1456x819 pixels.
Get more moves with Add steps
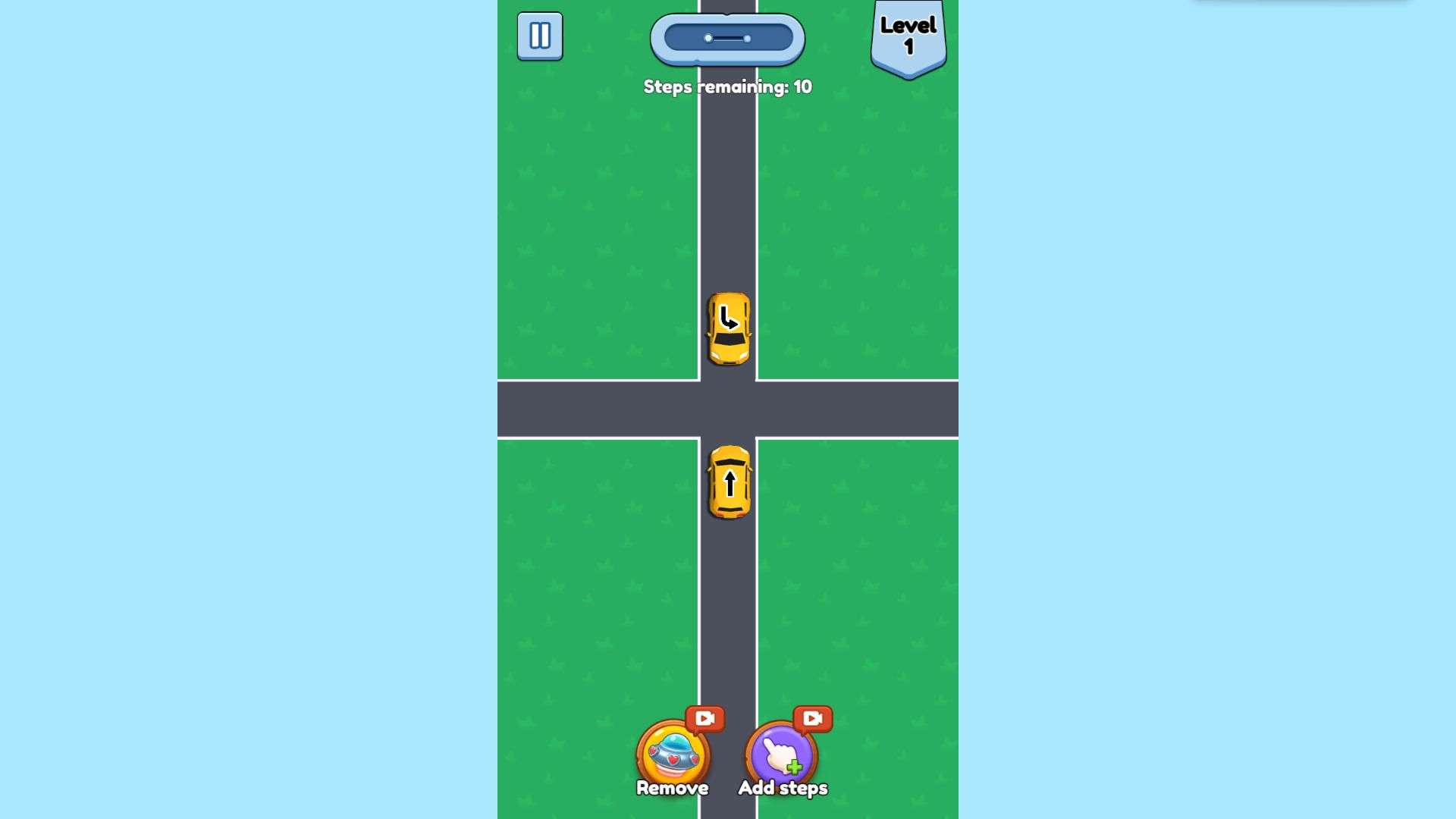click(782, 755)
